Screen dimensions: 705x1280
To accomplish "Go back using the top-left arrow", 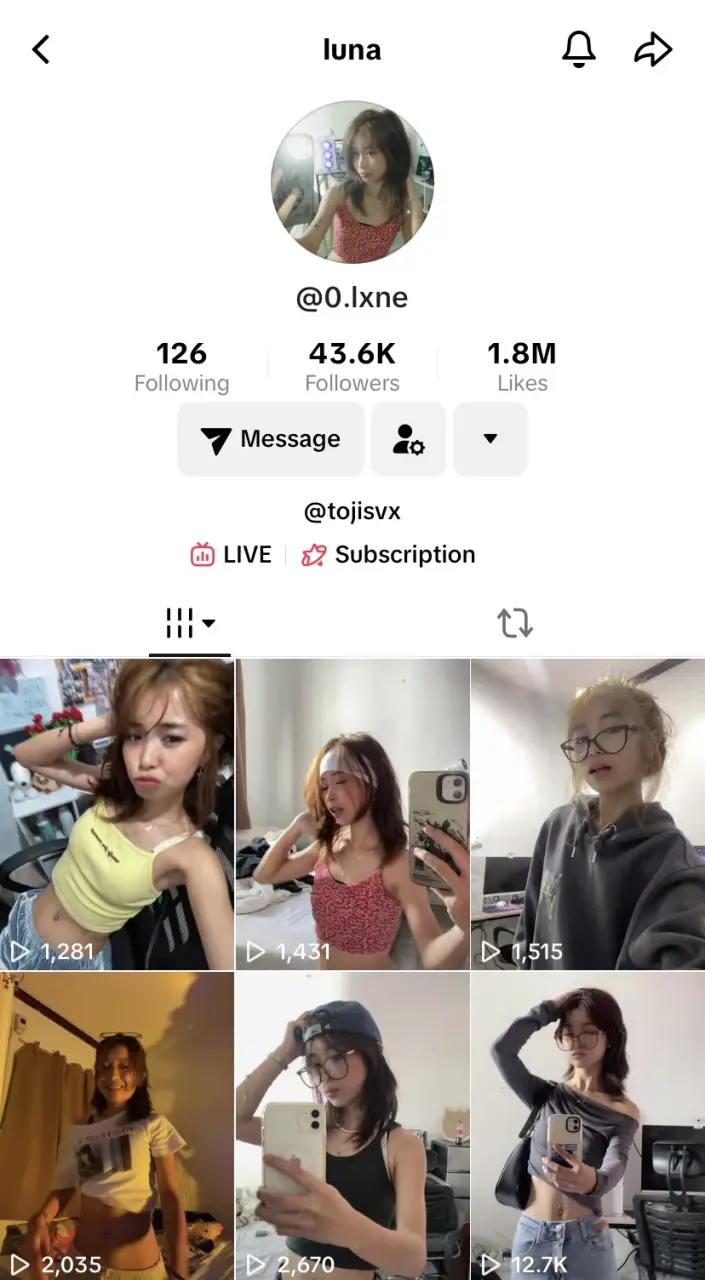I will 41,49.
